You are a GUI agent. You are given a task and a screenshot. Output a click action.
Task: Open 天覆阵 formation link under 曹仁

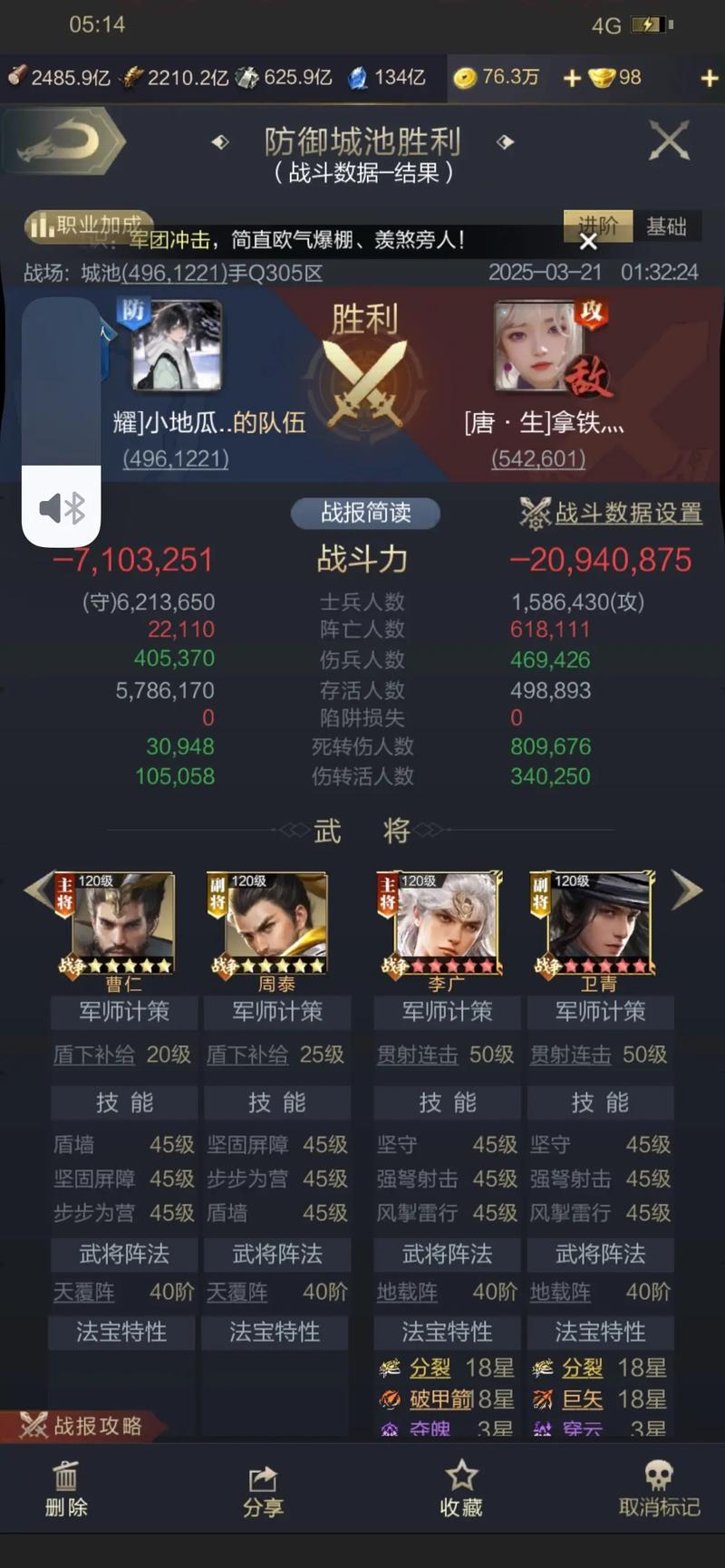[83, 1292]
